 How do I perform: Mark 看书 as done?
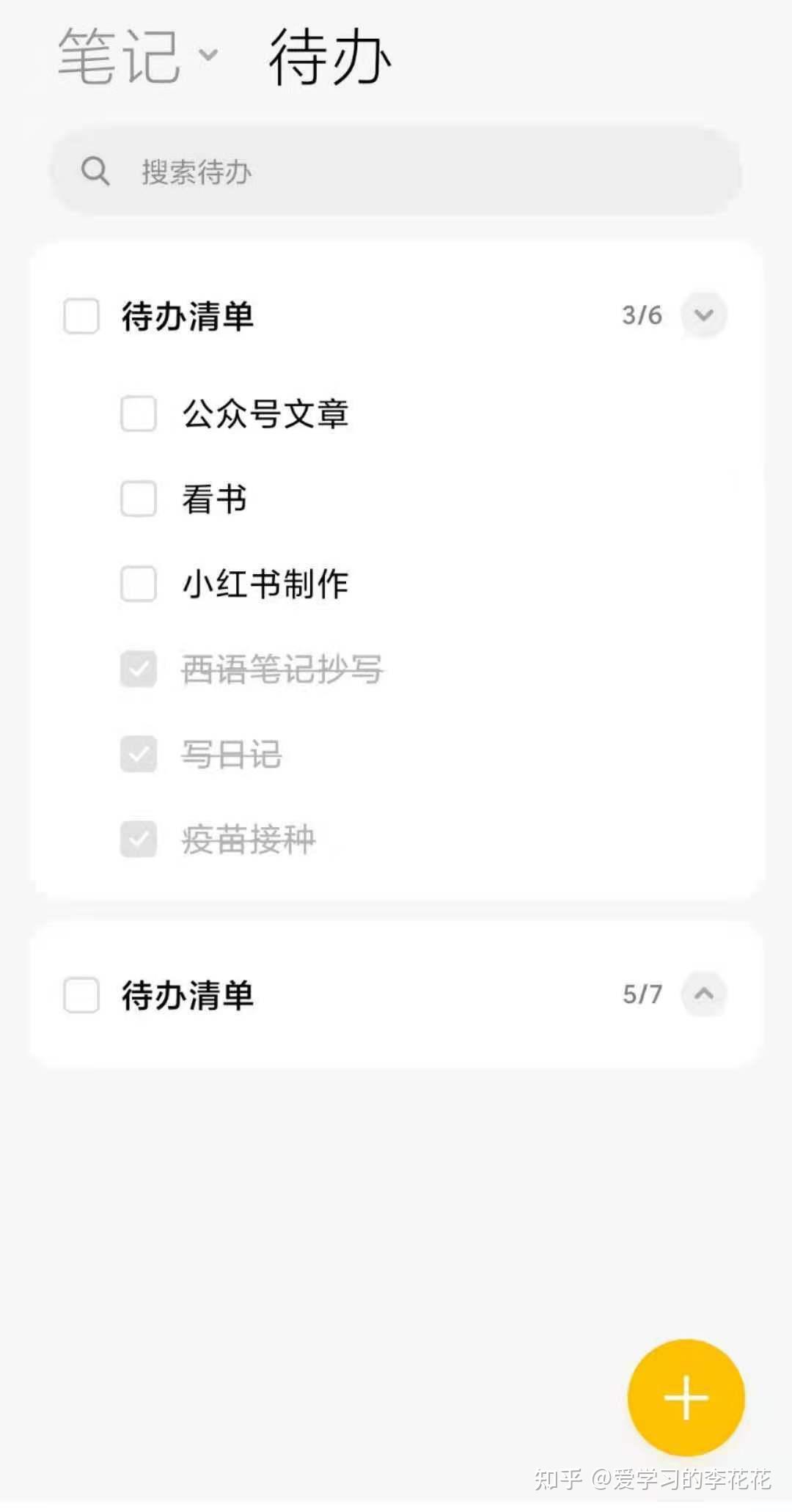tap(139, 499)
